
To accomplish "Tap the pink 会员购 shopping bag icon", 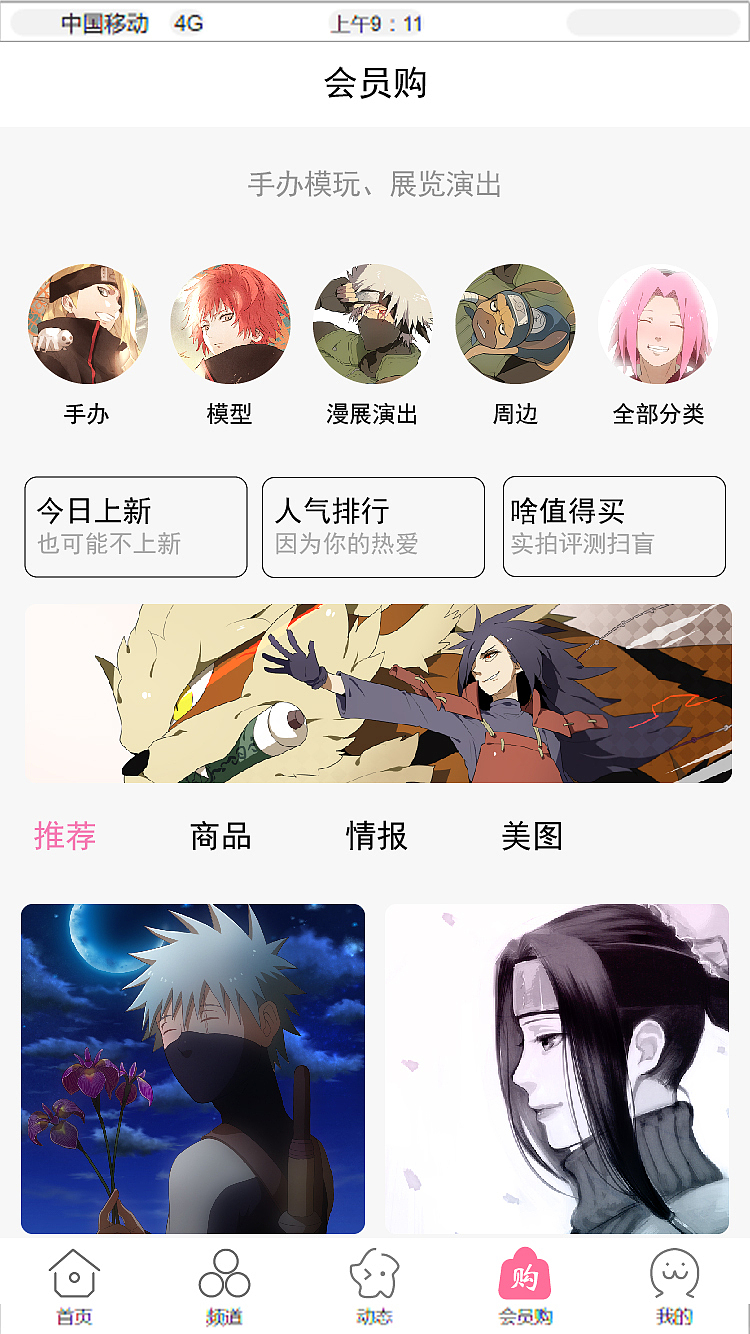I will pos(525,1280).
